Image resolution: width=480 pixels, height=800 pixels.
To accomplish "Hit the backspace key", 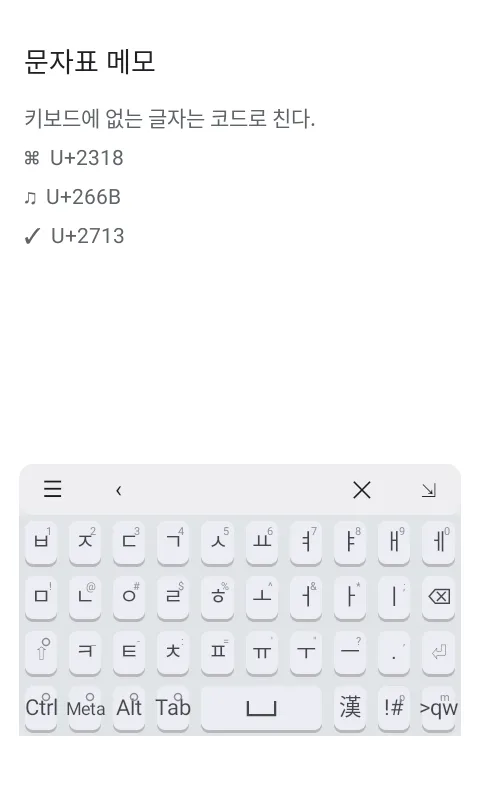I will [438, 598].
